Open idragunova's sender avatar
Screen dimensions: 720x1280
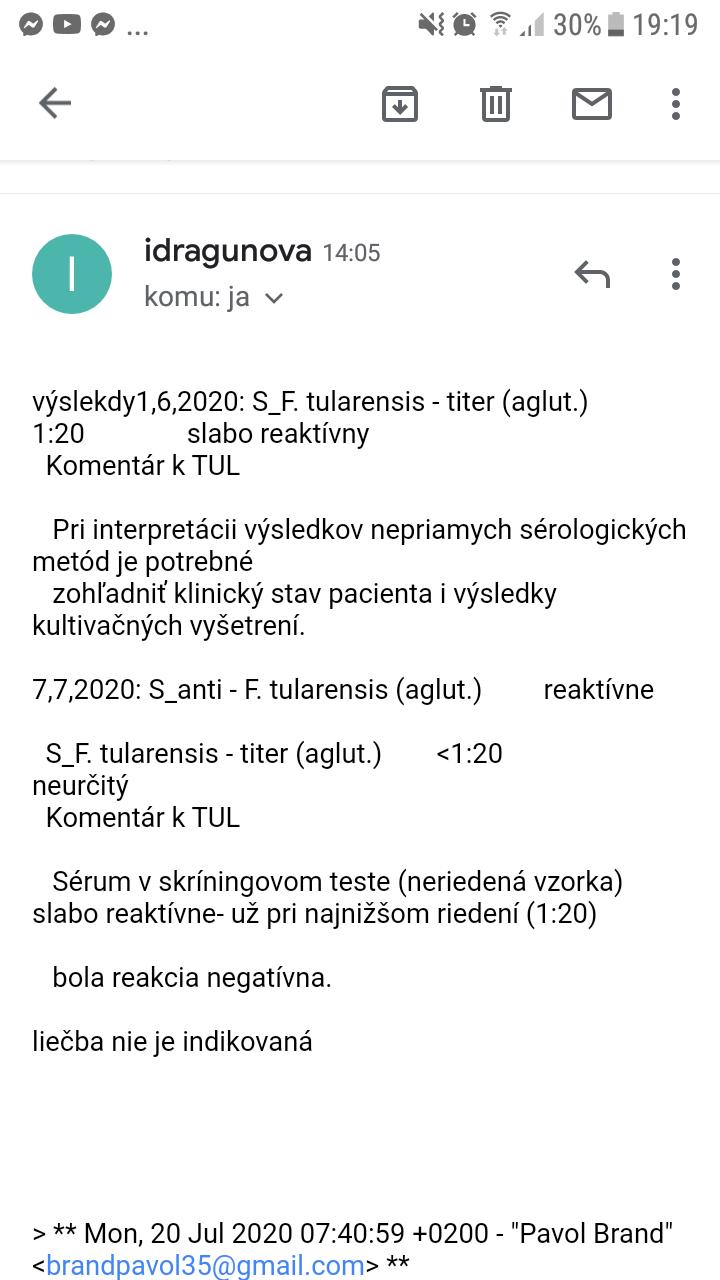(72, 274)
